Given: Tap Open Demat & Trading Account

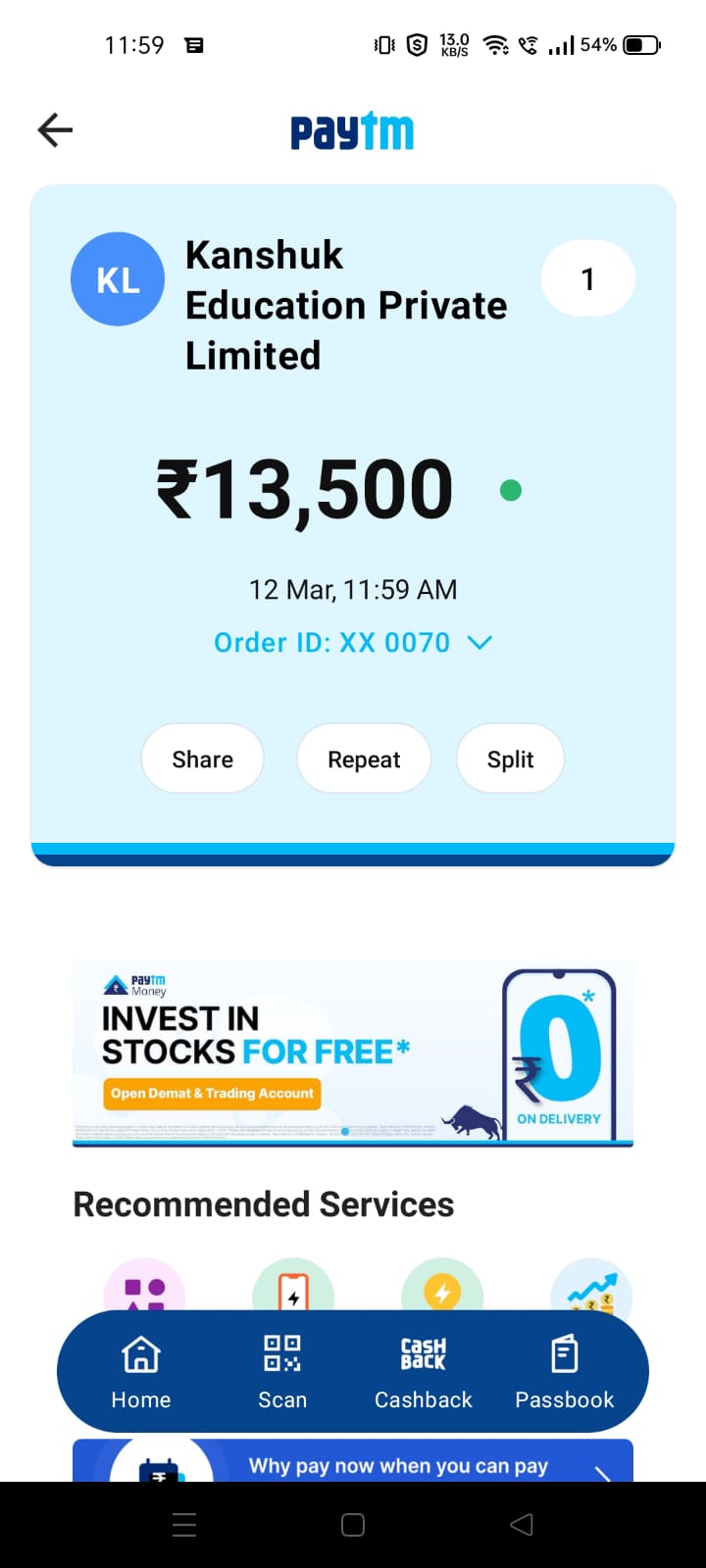Looking at the screenshot, I should (212, 1094).
